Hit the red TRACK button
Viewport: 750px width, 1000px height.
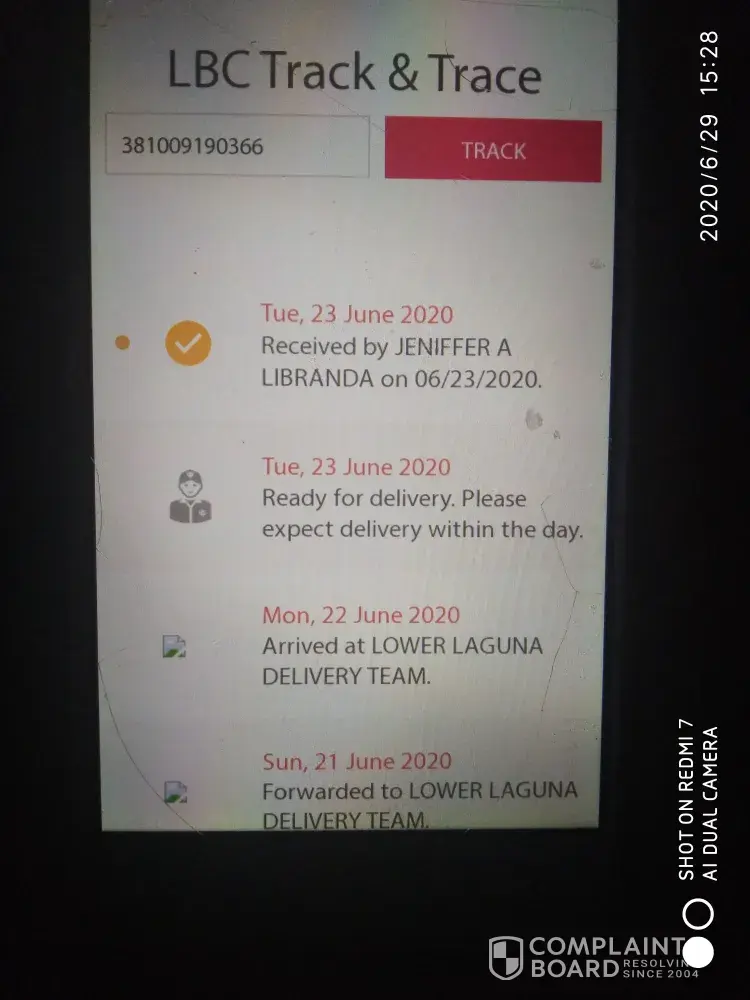point(493,150)
